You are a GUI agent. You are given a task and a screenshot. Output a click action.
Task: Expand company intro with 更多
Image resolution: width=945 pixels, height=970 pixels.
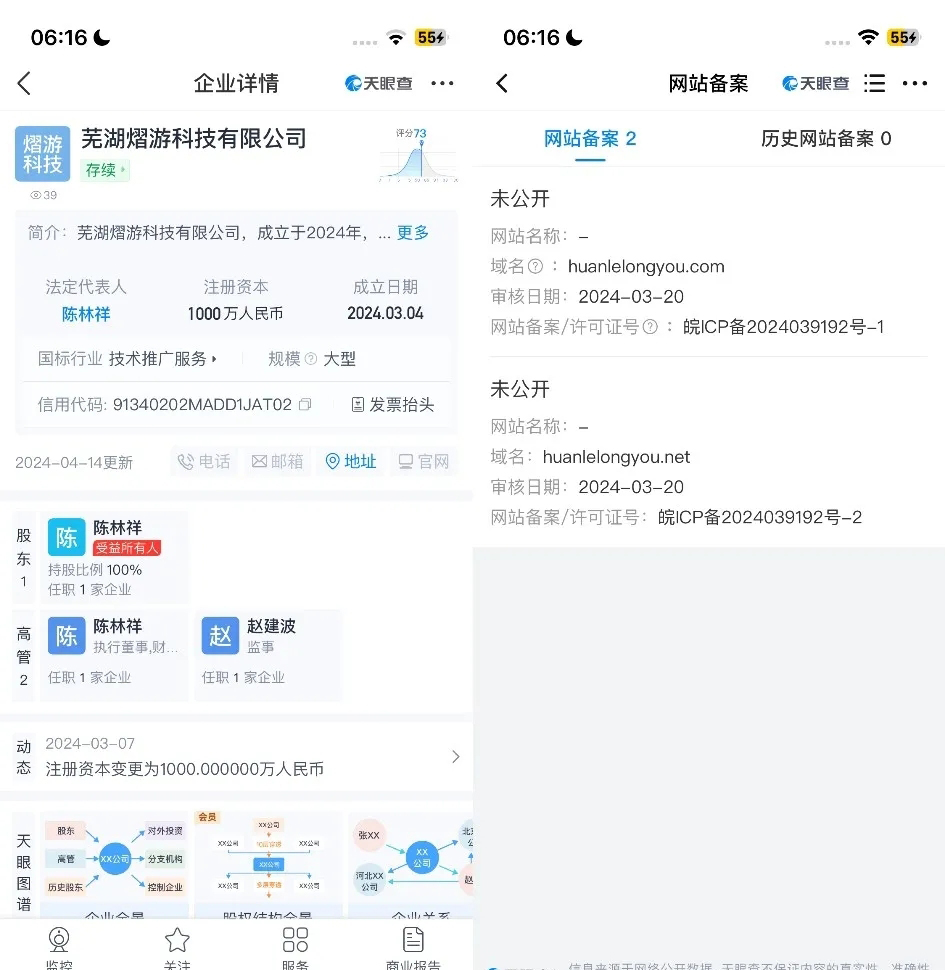click(413, 233)
